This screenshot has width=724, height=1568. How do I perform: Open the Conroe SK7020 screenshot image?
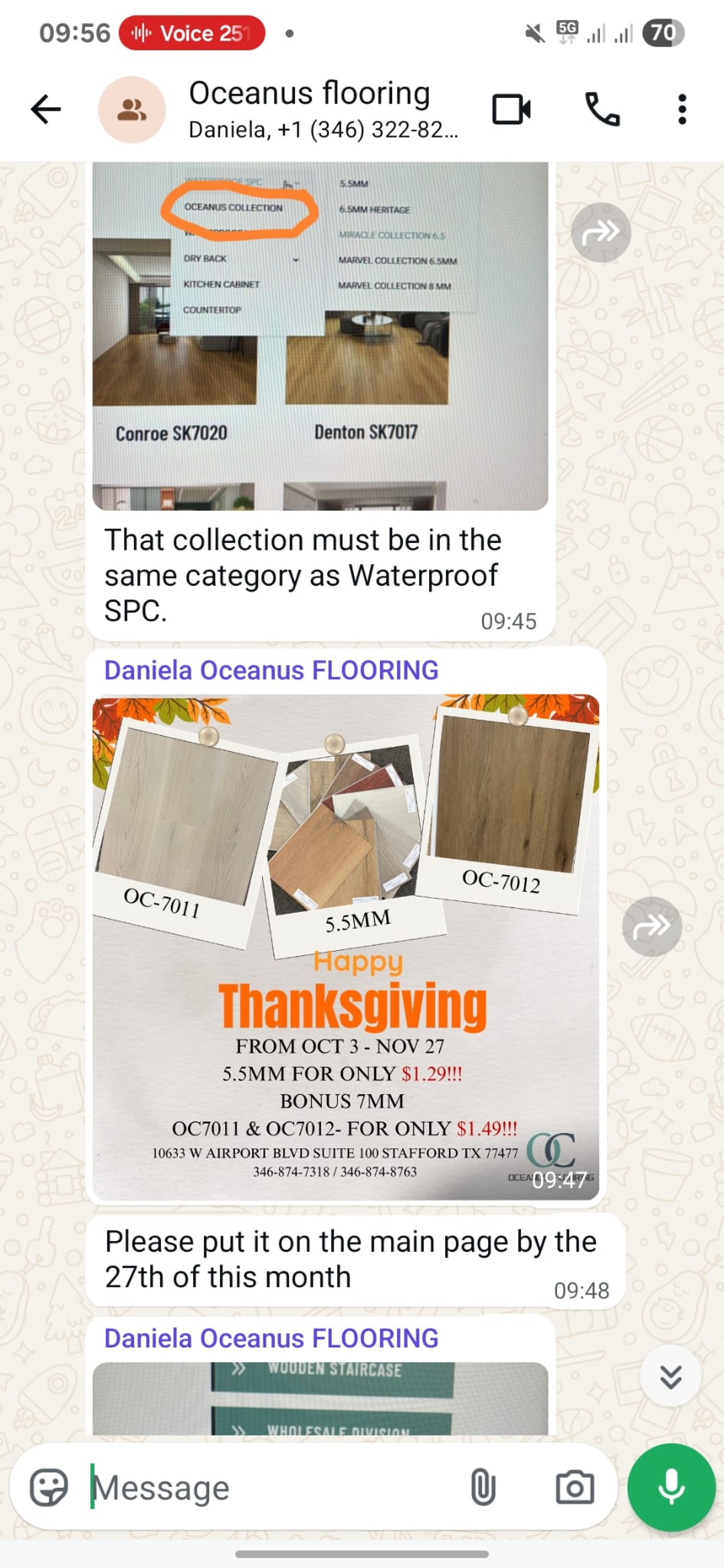(320, 337)
